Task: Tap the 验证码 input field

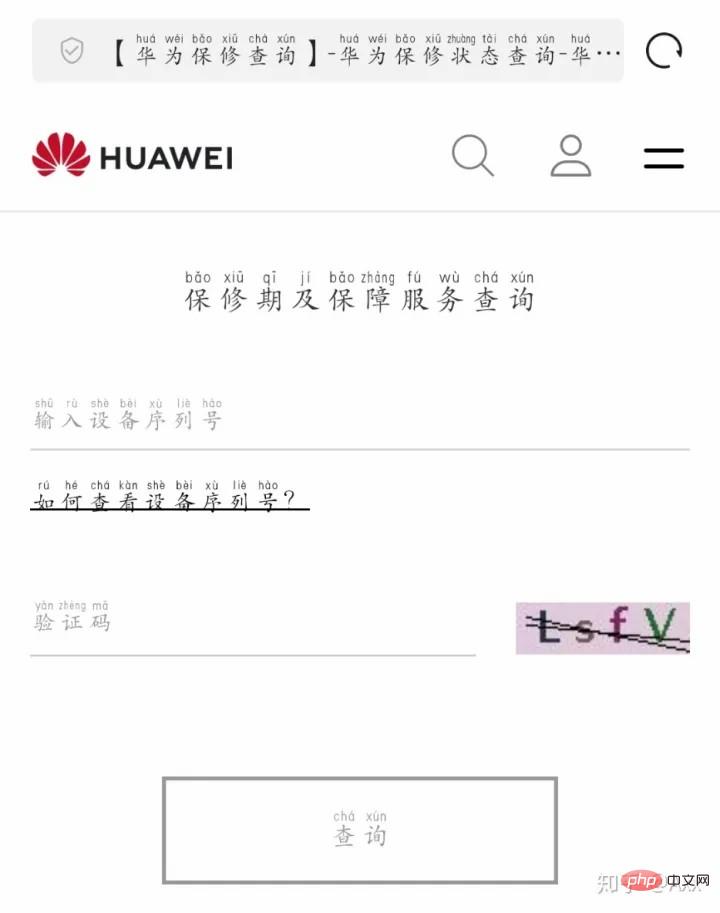Action: tap(252, 625)
